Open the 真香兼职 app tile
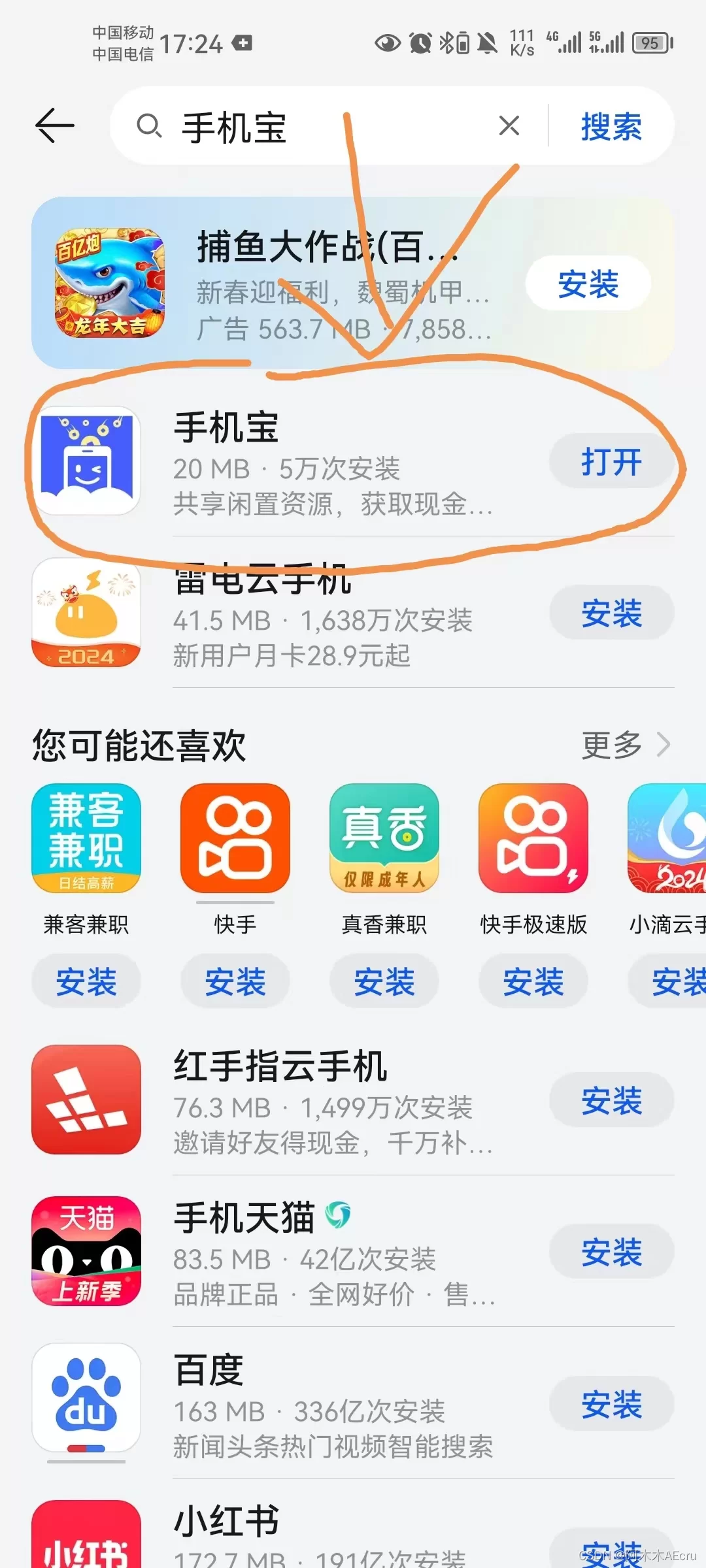The height and width of the screenshot is (1568, 706). point(384,839)
